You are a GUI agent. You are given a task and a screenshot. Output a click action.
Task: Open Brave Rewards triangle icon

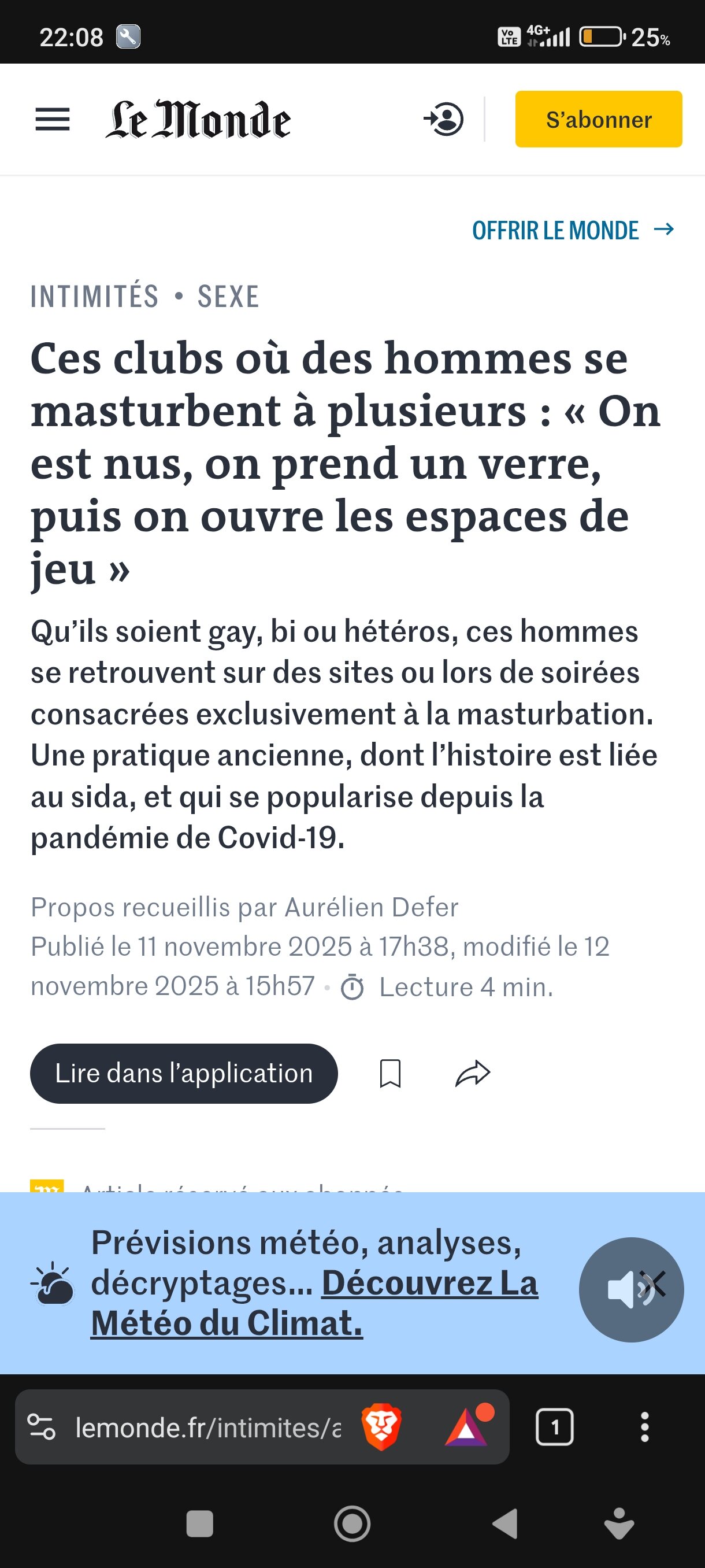[467, 1428]
